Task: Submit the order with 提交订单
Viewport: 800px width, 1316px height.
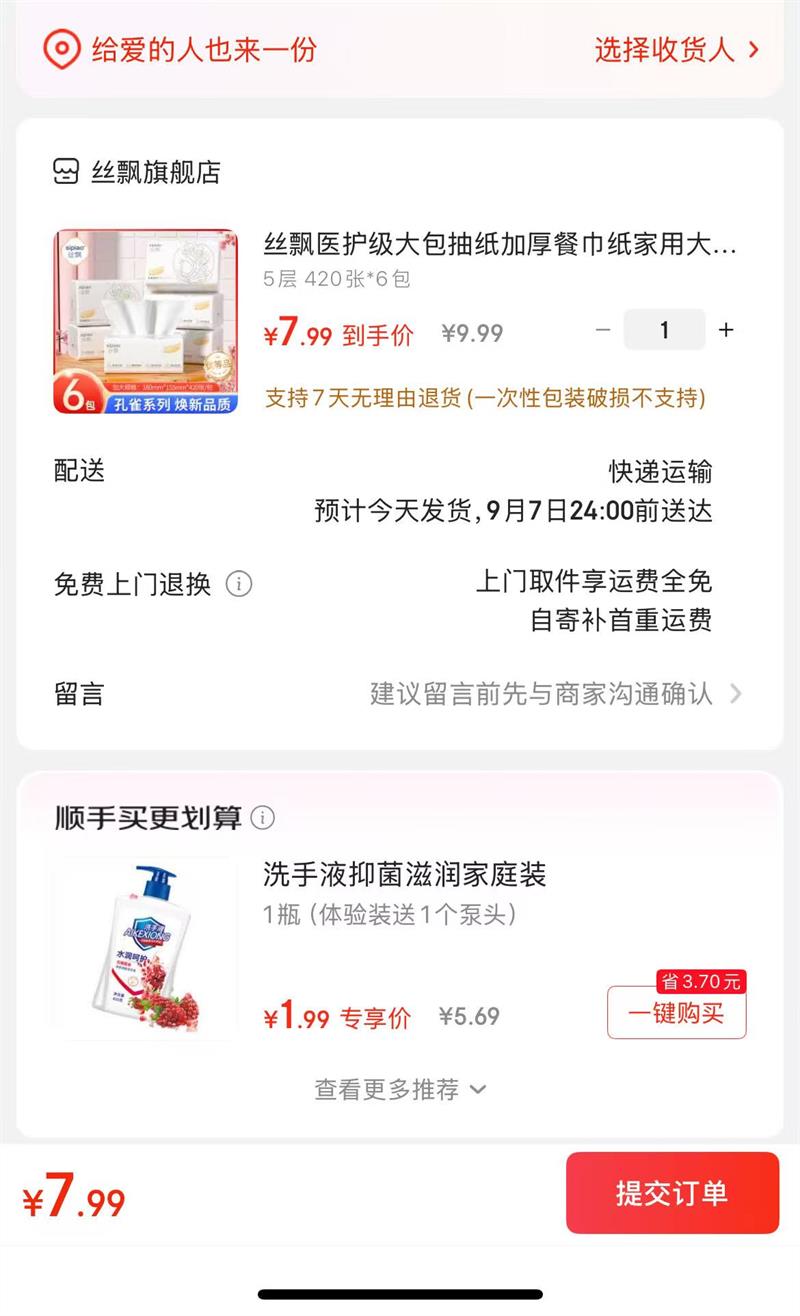Action: pos(672,1193)
